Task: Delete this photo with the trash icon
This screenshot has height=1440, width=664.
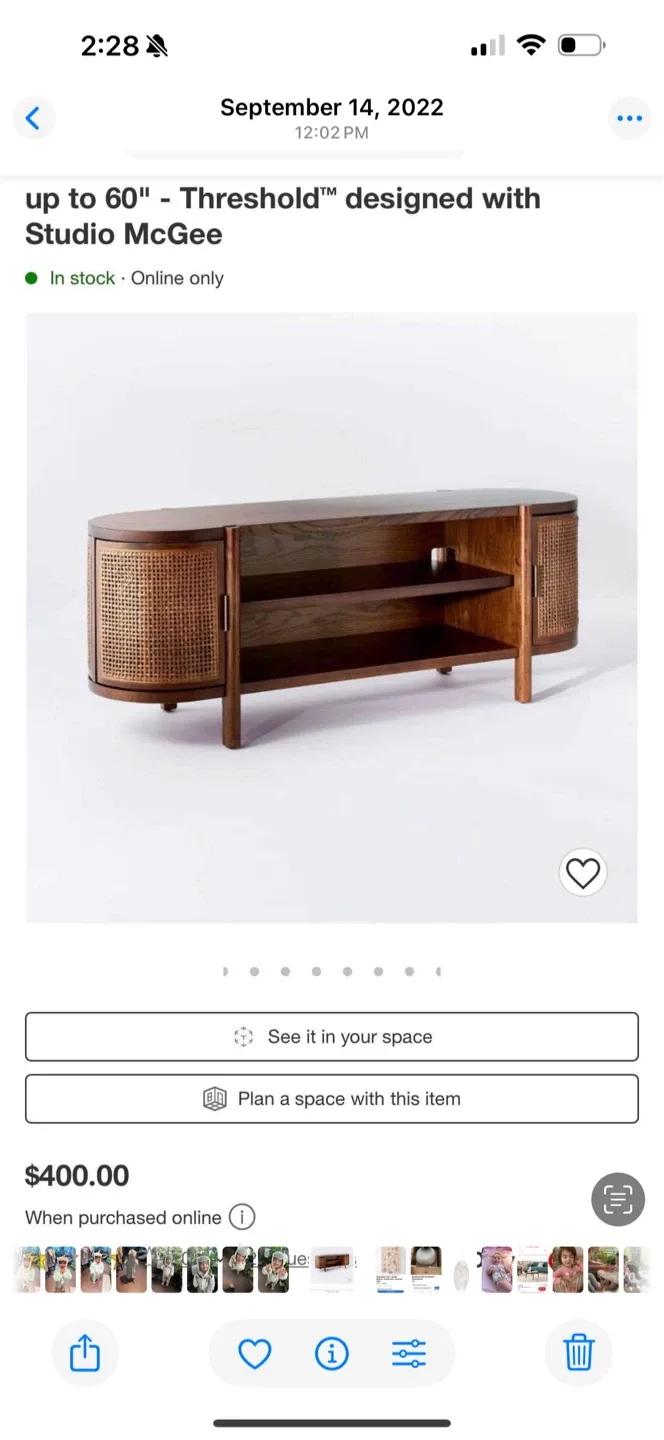Action: tap(579, 1354)
